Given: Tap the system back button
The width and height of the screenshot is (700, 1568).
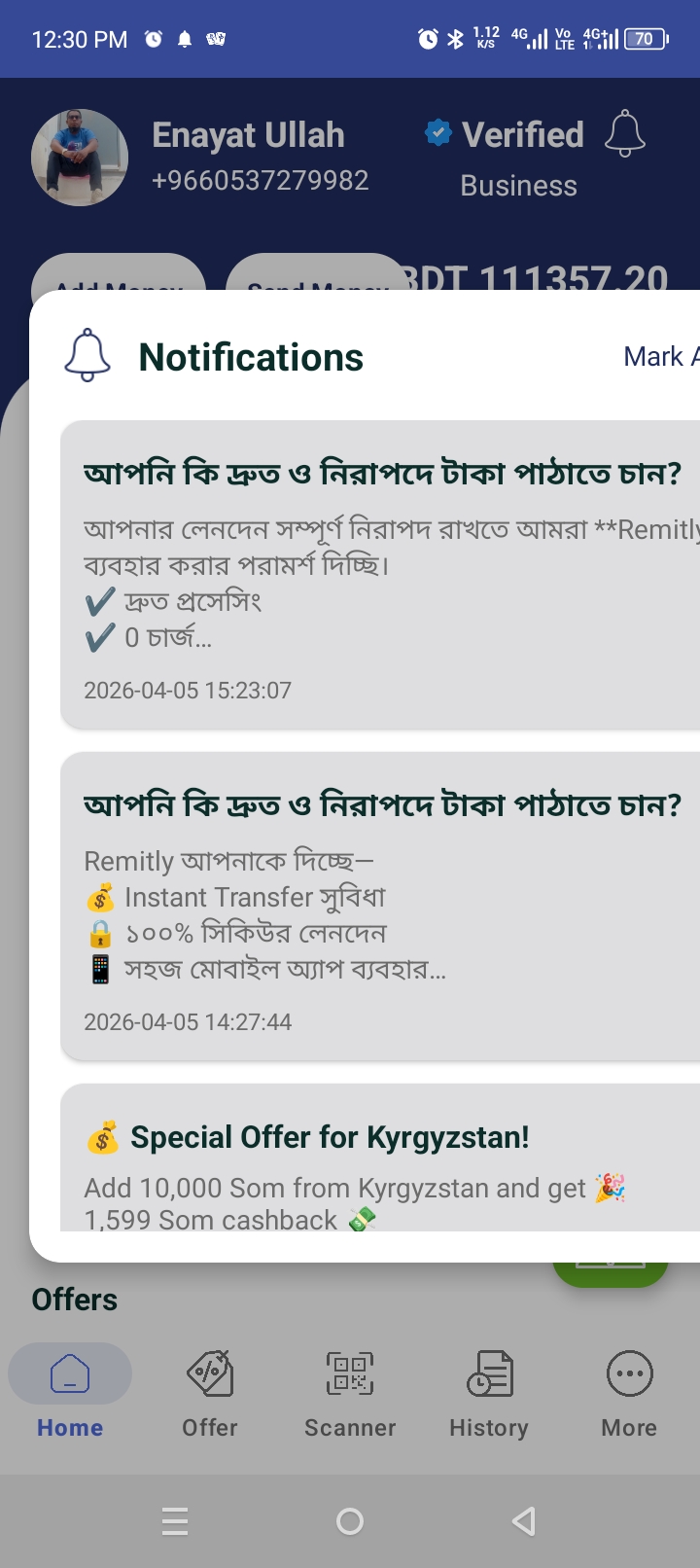Looking at the screenshot, I should coord(524,1520).
